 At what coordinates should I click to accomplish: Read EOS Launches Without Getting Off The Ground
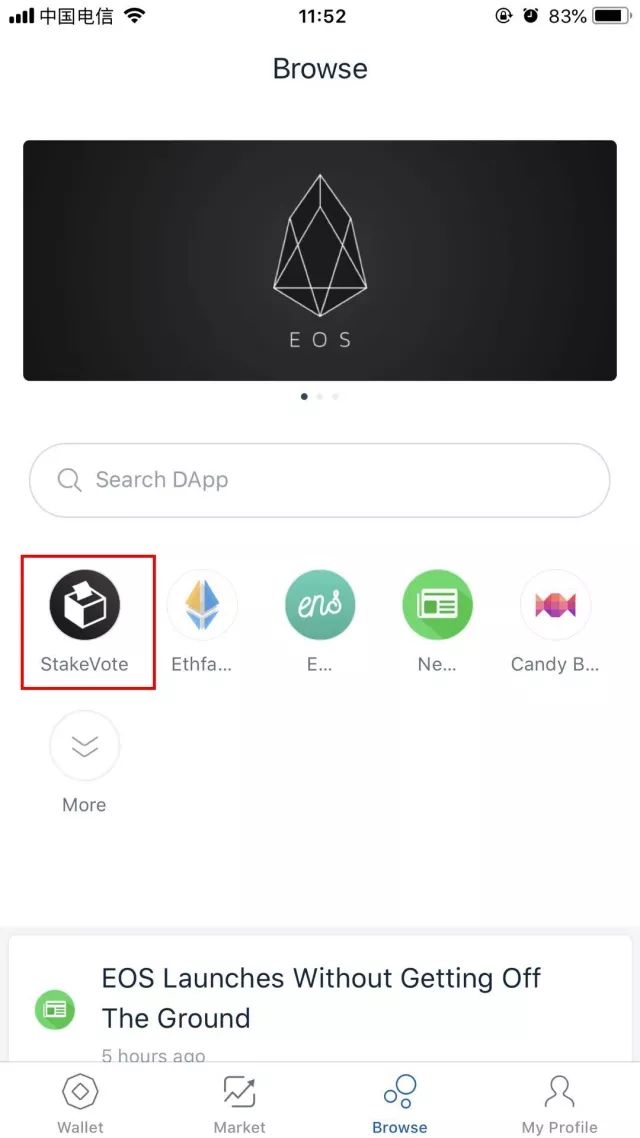click(x=320, y=998)
